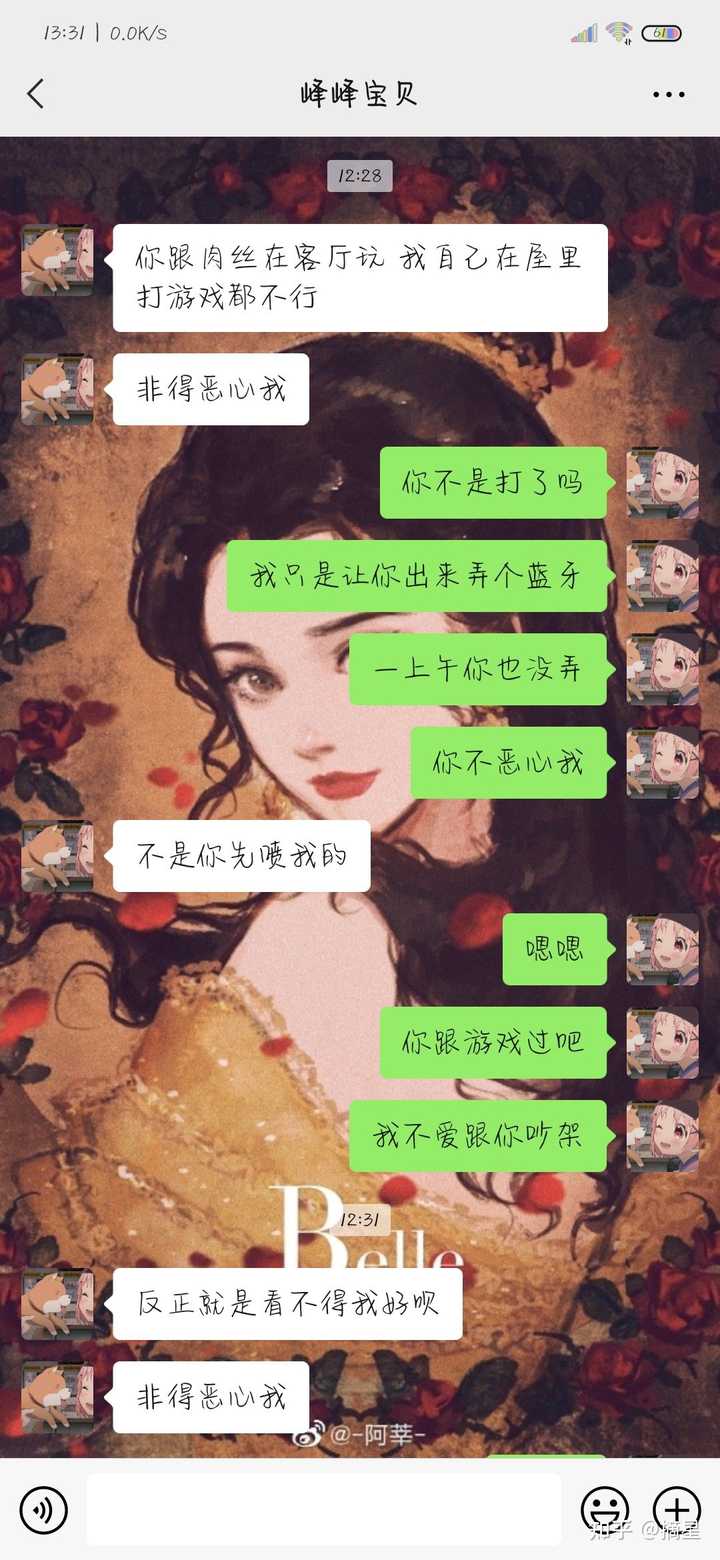Open contact avatar beside 不是你先喷我的
Viewport: 720px width, 1560px height.
[x=57, y=856]
